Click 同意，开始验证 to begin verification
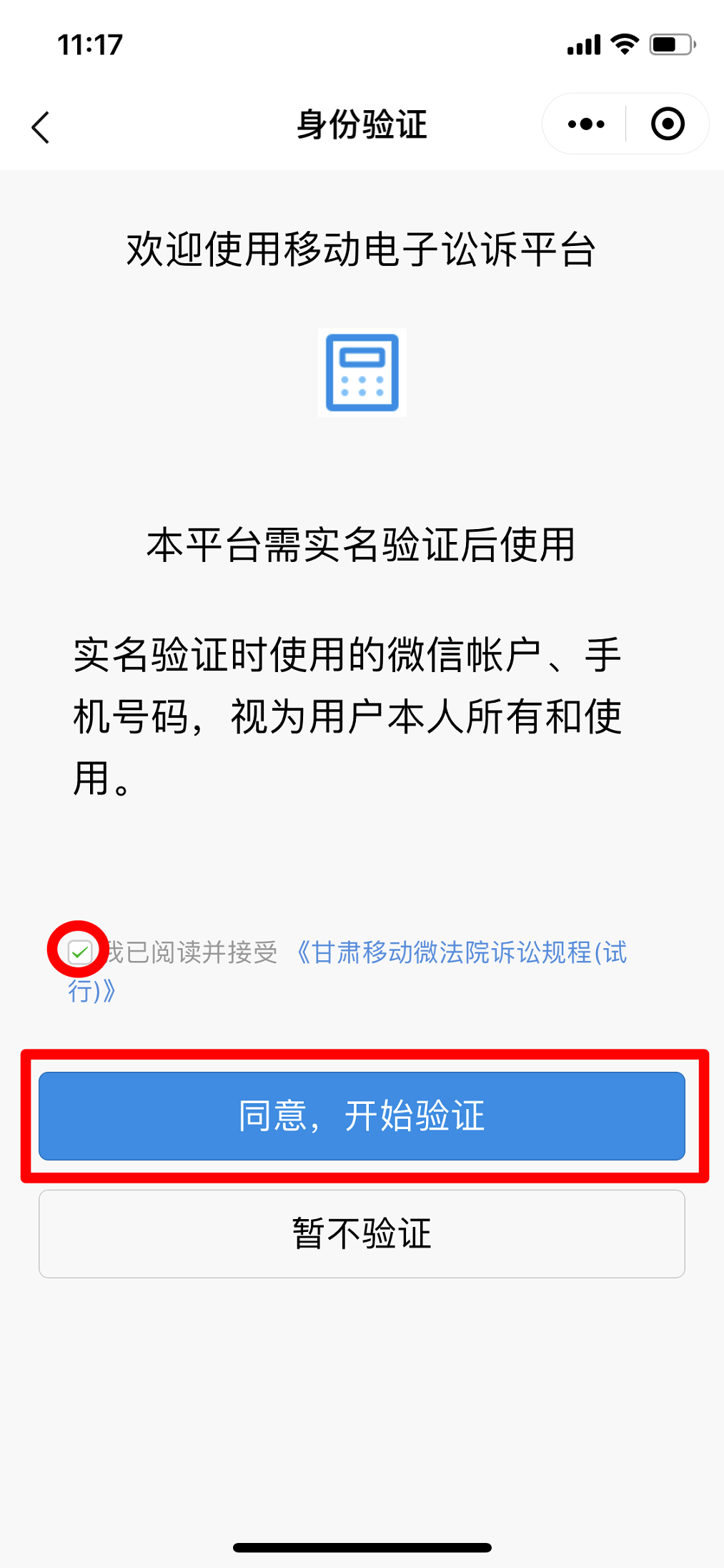Screen dimensions: 724x1568 click(x=362, y=1116)
